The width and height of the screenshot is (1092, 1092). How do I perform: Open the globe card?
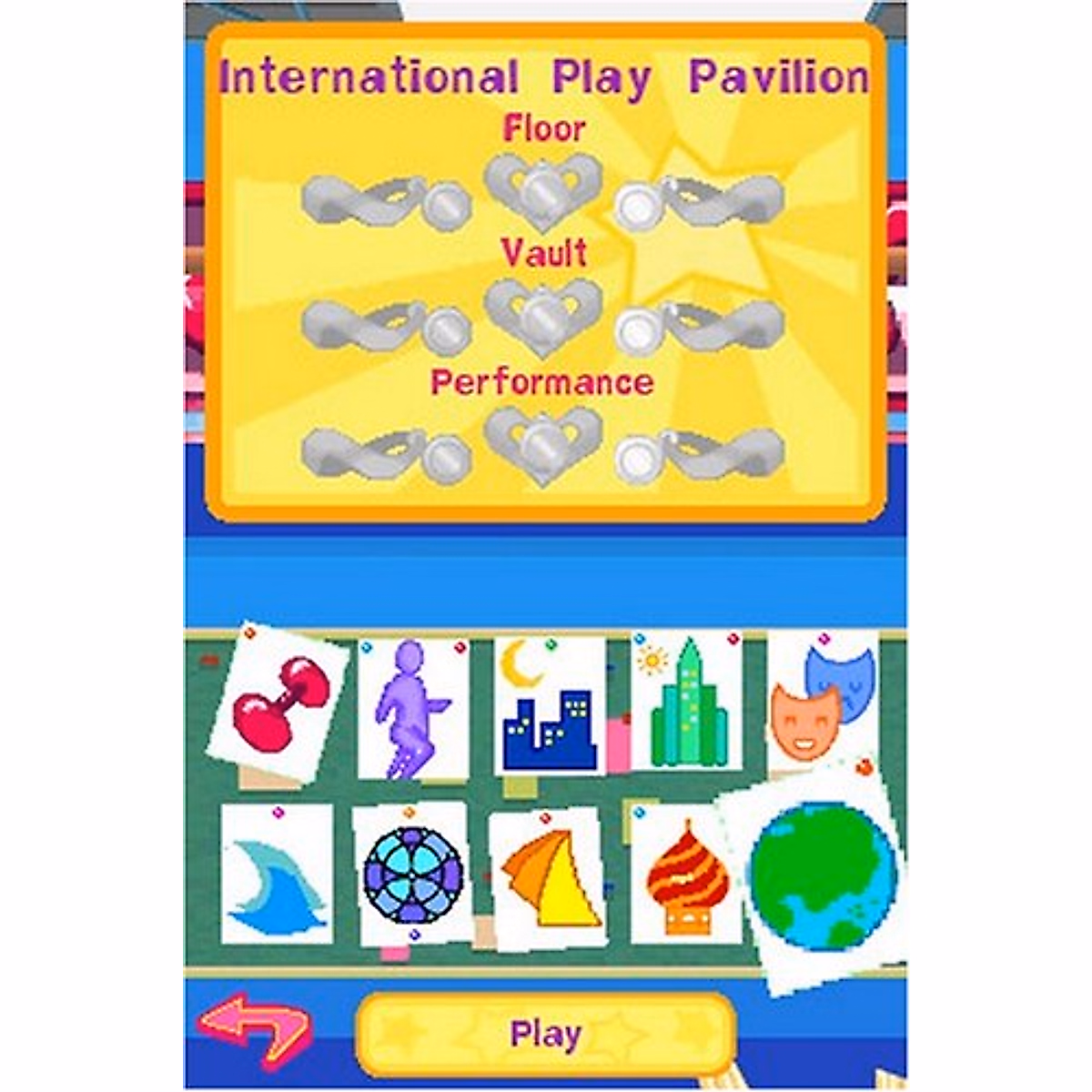[x=816, y=878]
